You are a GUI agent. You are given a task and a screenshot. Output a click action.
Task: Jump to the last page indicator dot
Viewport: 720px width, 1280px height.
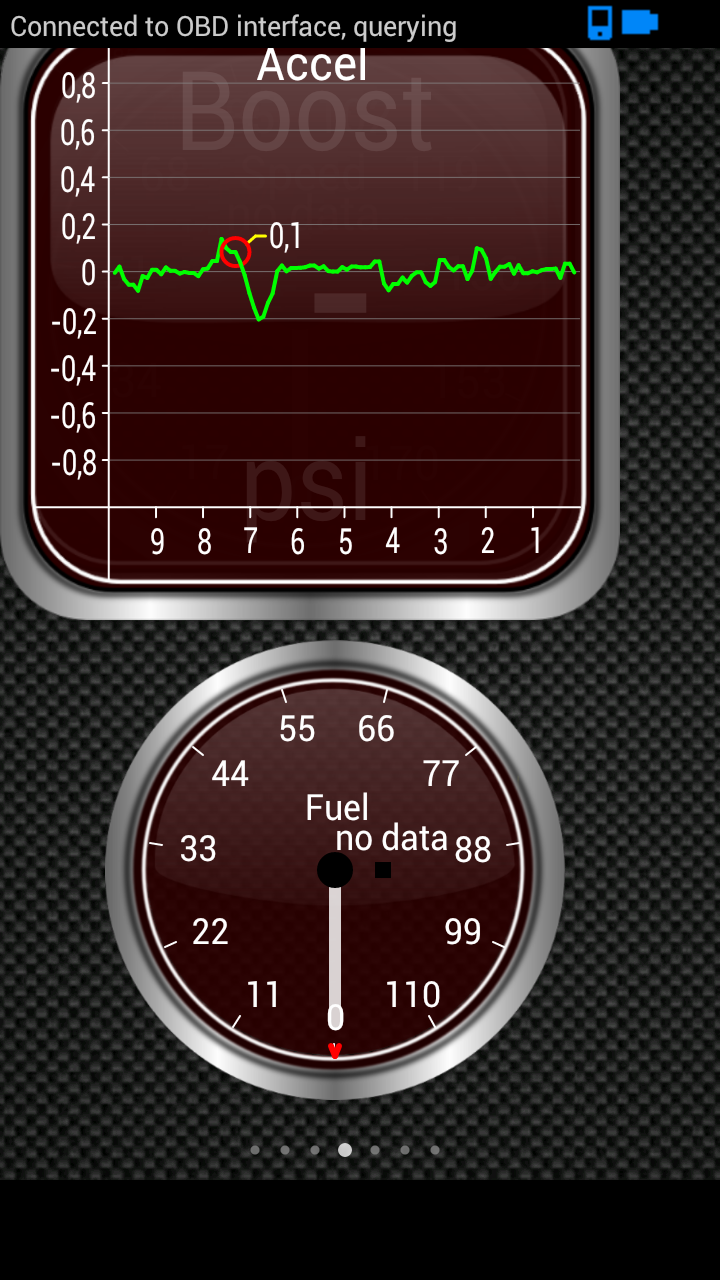pos(435,1150)
